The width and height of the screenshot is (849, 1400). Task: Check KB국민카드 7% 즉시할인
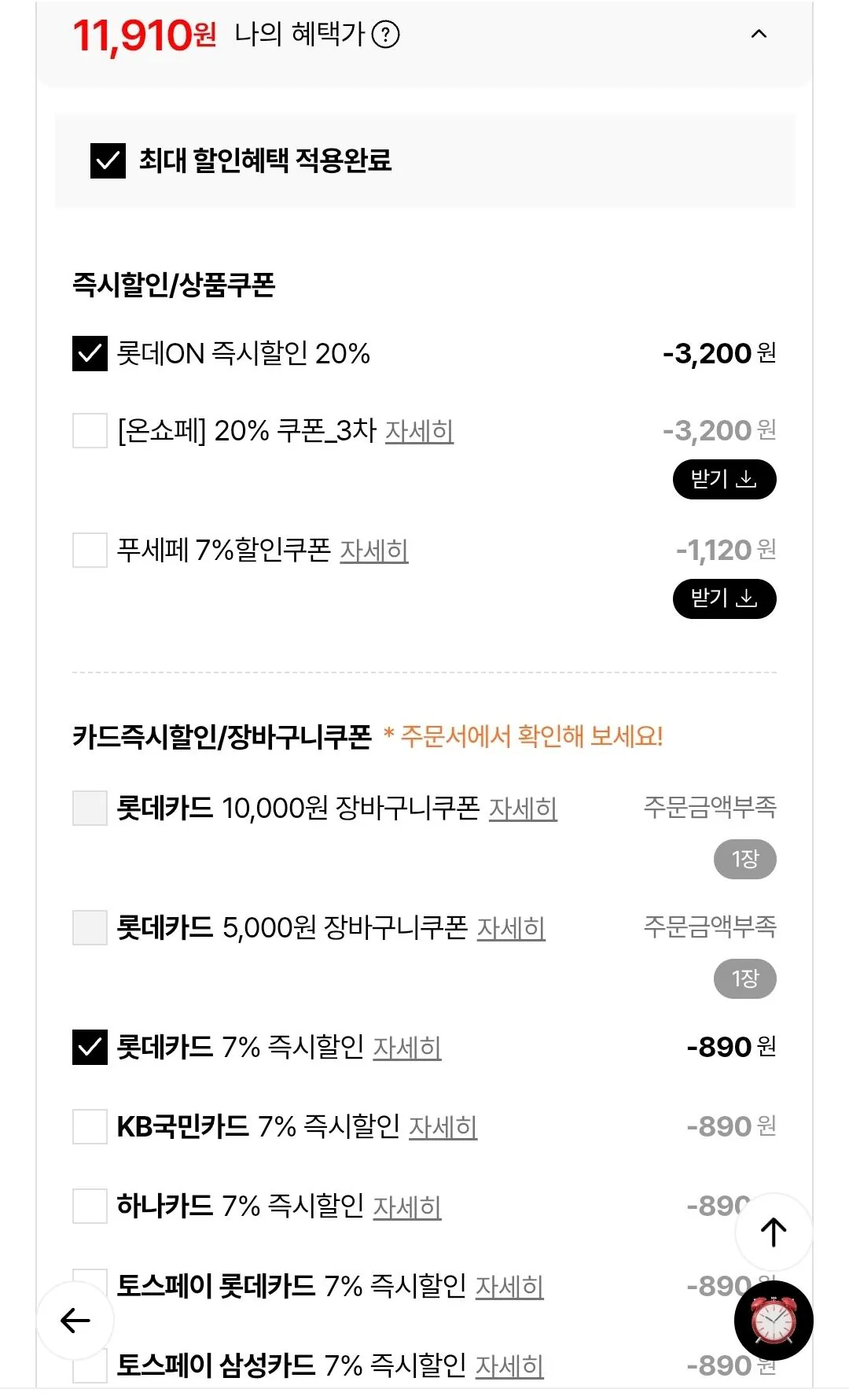pos(89,1126)
